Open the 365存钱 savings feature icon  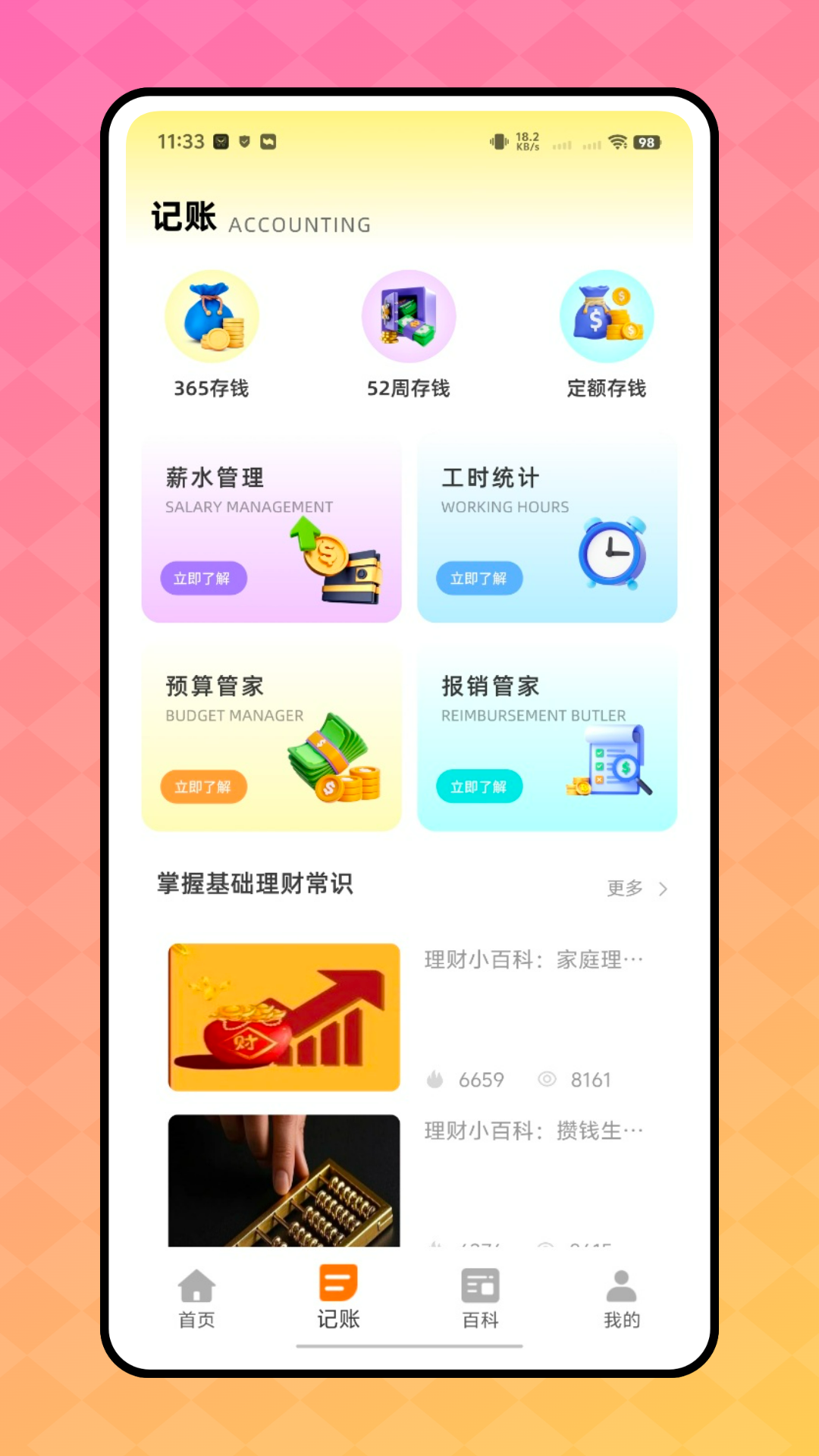pyautogui.click(x=212, y=316)
